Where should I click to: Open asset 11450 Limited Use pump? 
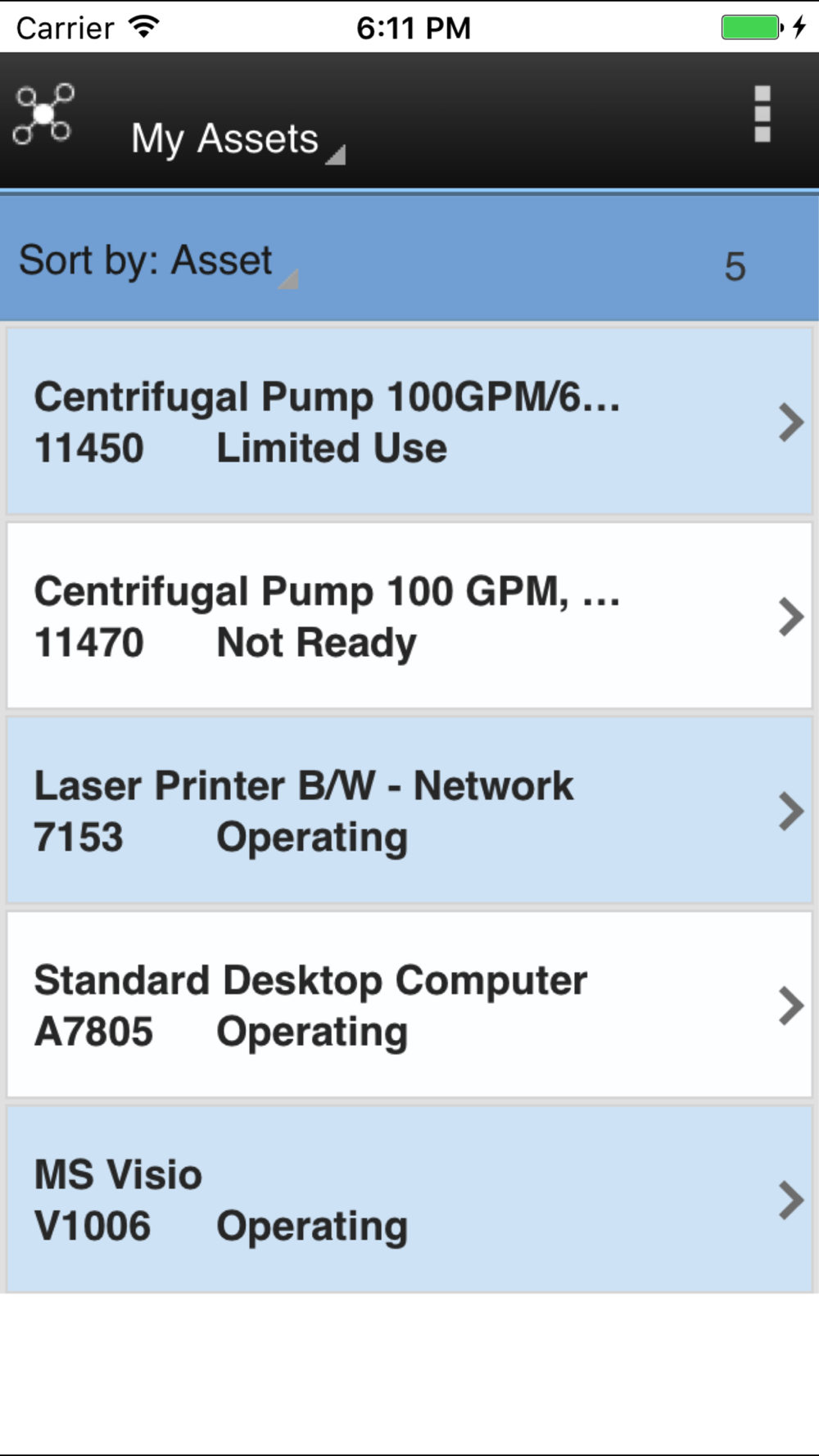409,422
